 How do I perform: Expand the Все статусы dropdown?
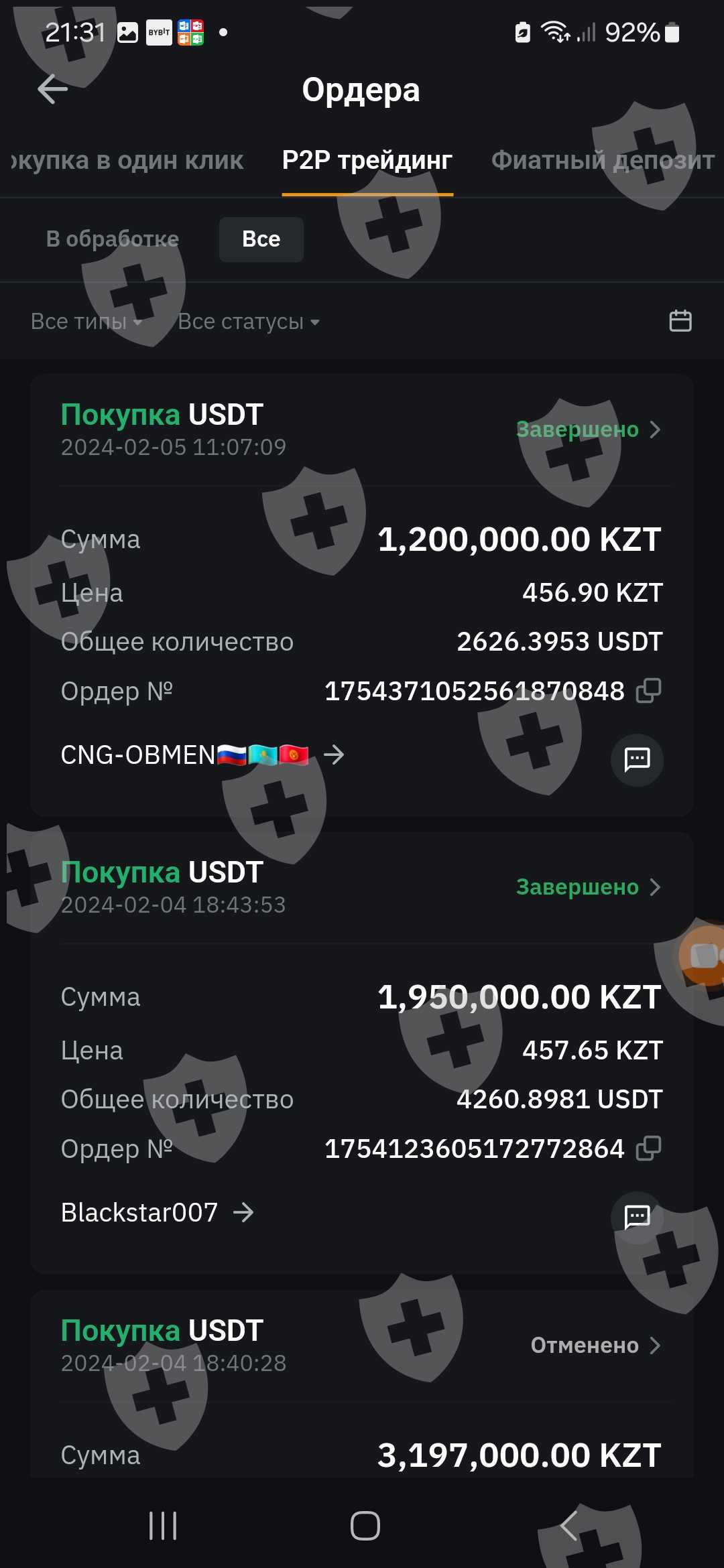coord(249,322)
